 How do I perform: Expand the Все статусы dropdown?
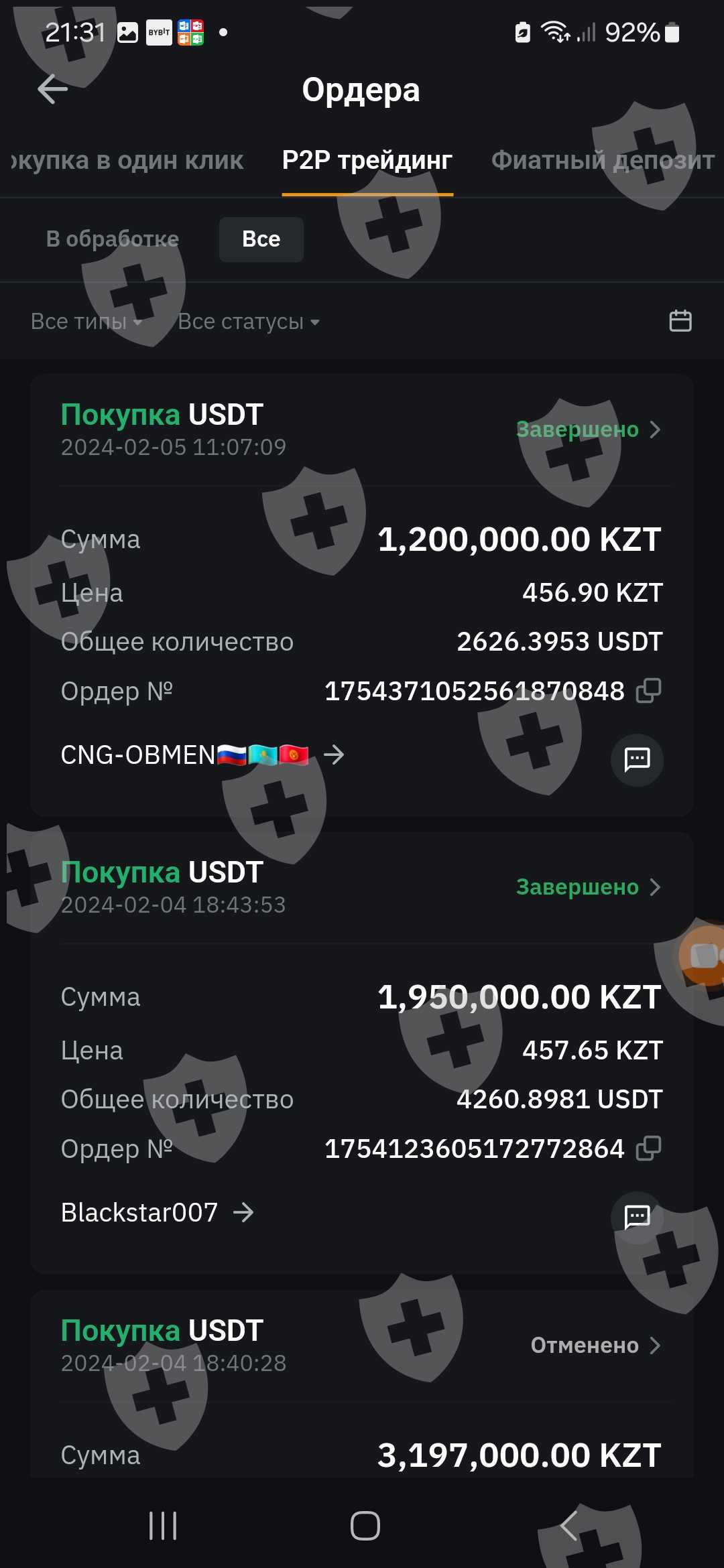coord(249,322)
